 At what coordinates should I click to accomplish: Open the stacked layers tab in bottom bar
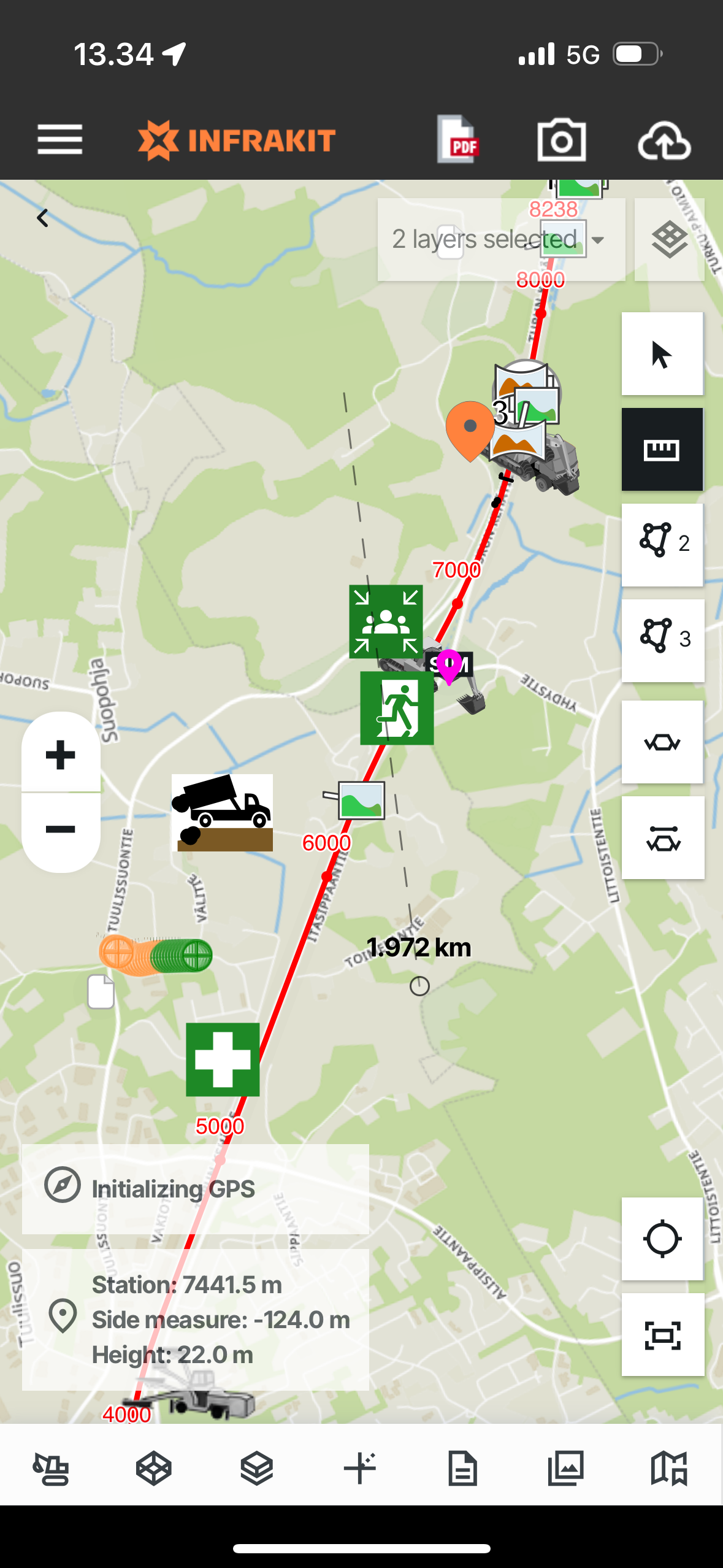[x=256, y=1468]
